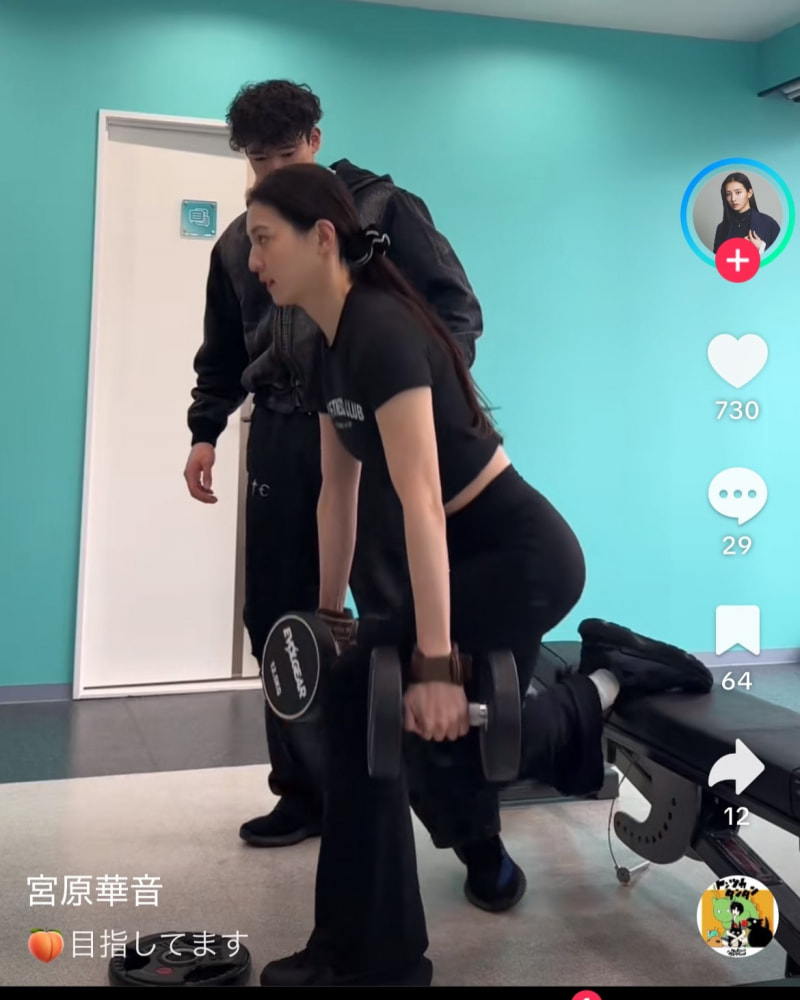Share this video via the arrow icon
Screen dimensions: 800x1000
pos(737,767)
